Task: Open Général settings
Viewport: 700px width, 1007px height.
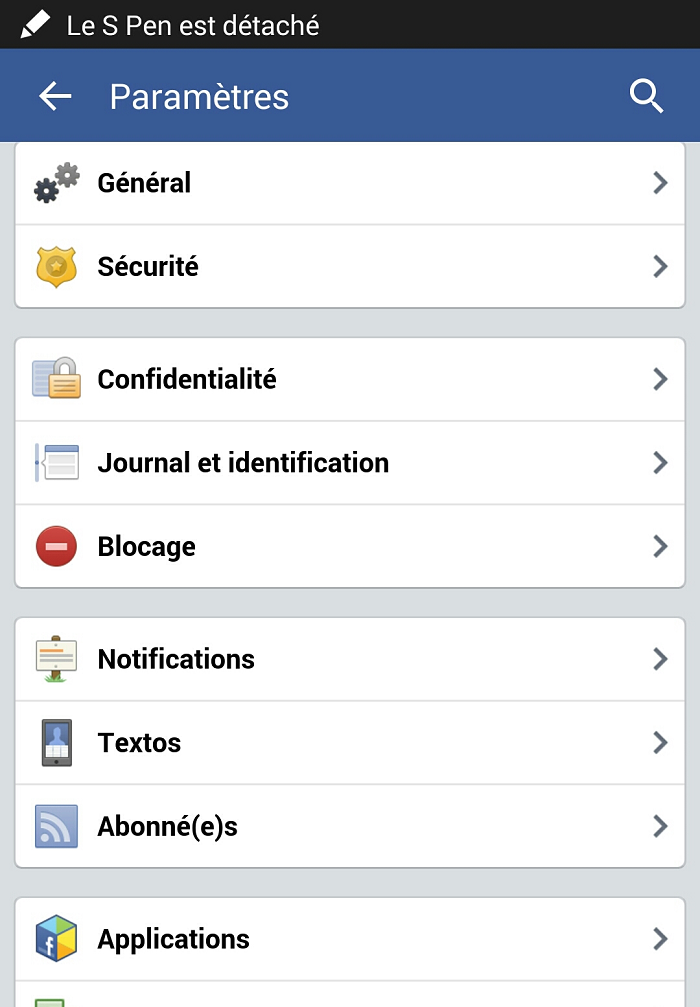Action: click(350, 183)
